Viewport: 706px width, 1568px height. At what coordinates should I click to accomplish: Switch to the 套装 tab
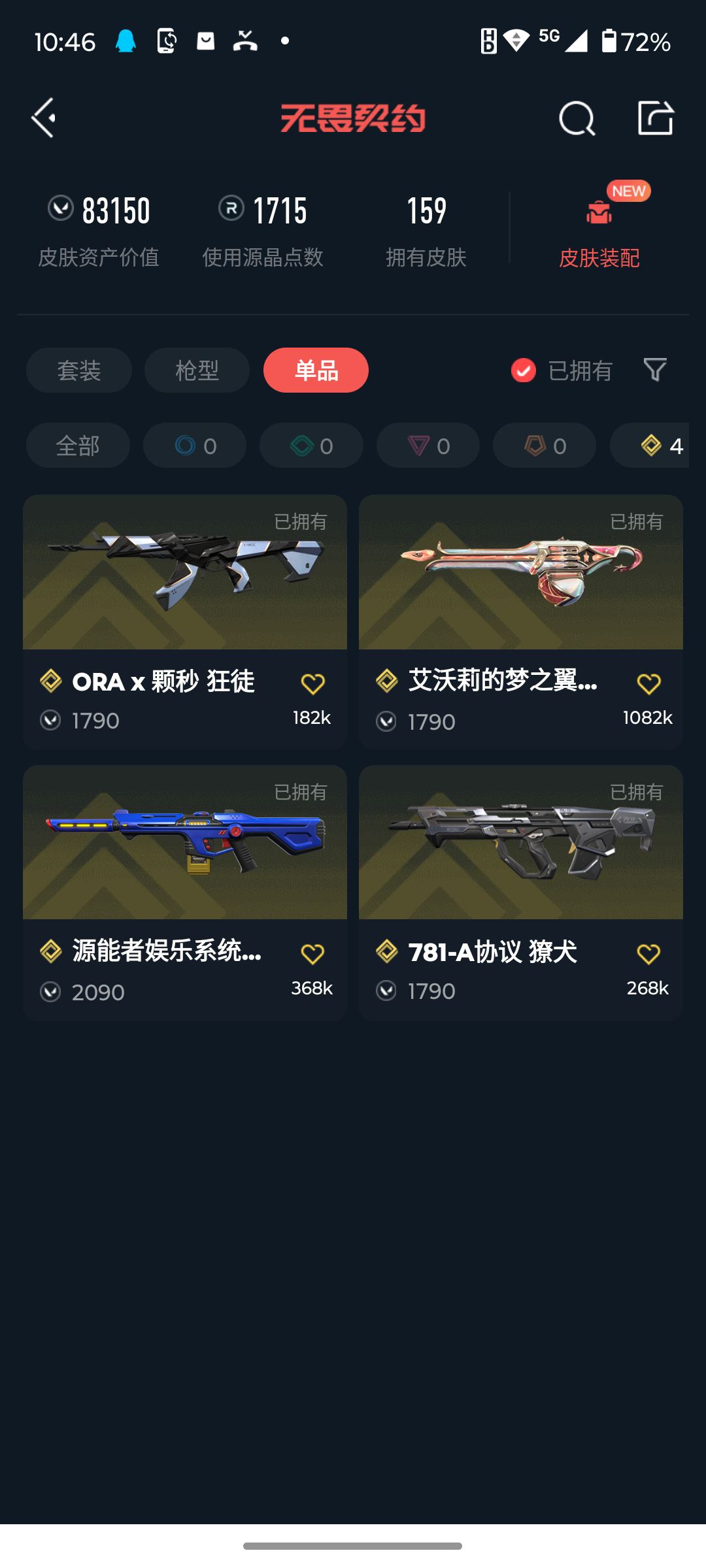tap(79, 370)
